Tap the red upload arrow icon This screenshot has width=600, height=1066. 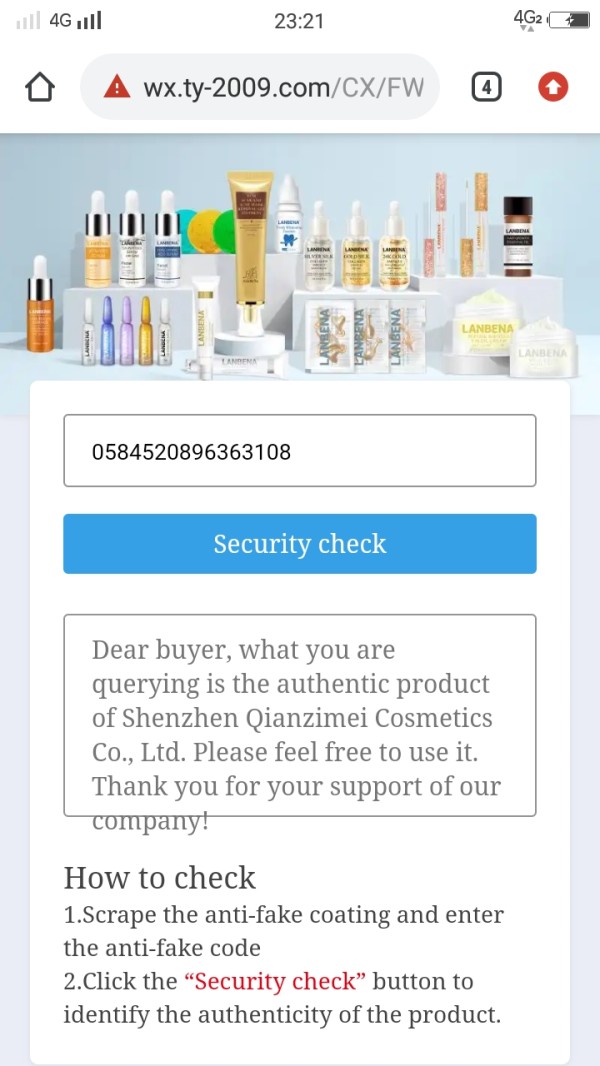point(553,88)
